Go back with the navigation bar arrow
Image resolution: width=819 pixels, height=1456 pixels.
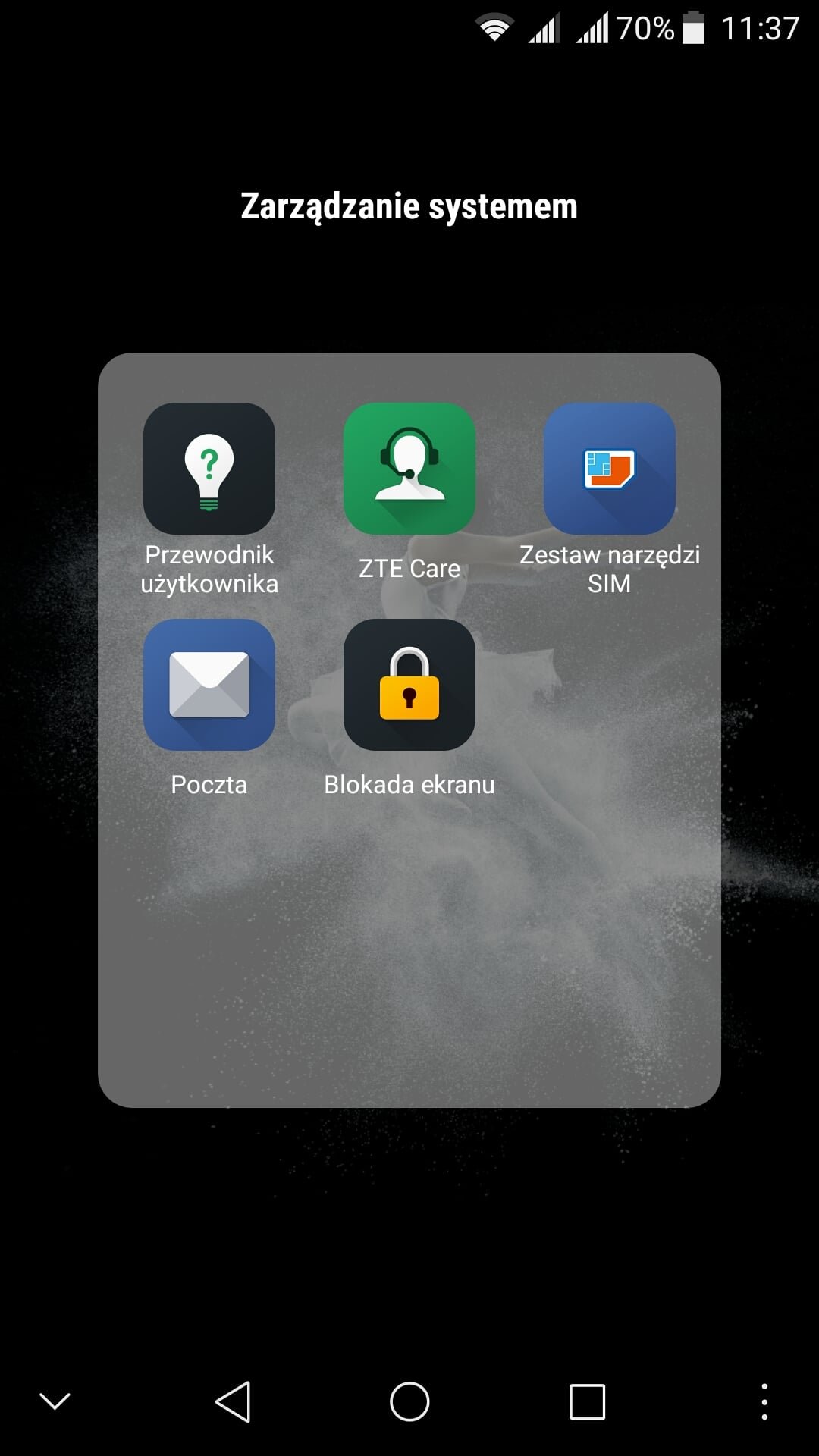(233, 1401)
